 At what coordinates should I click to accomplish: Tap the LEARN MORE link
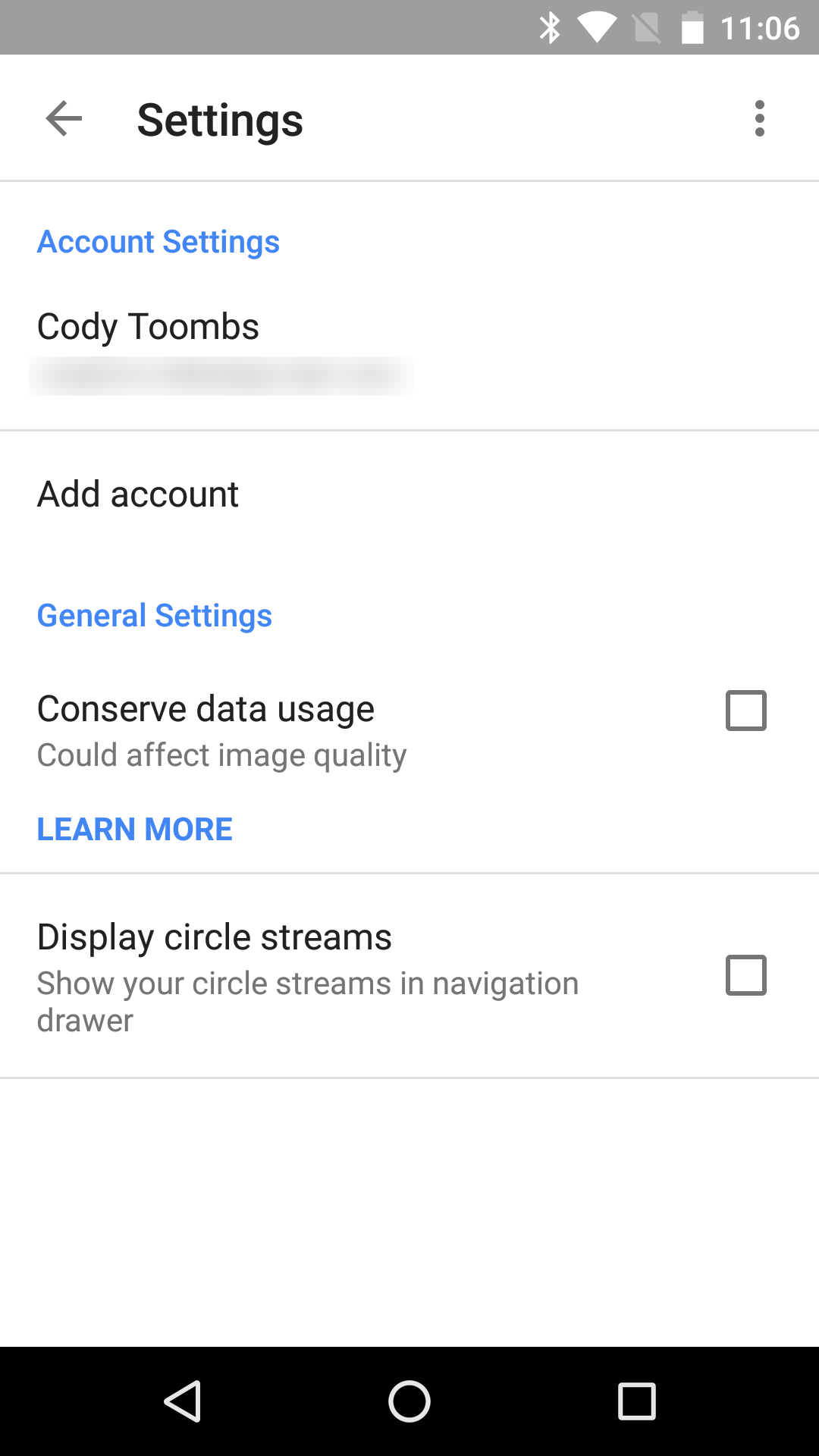tap(134, 828)
